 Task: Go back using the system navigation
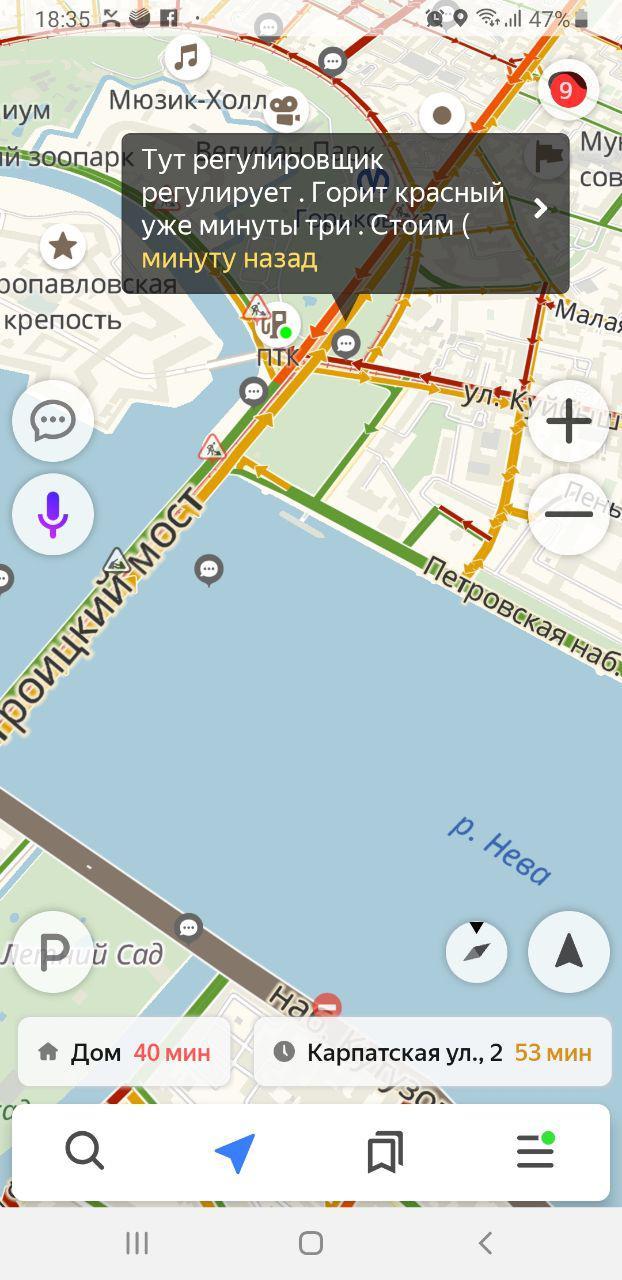coord(485,1243)
